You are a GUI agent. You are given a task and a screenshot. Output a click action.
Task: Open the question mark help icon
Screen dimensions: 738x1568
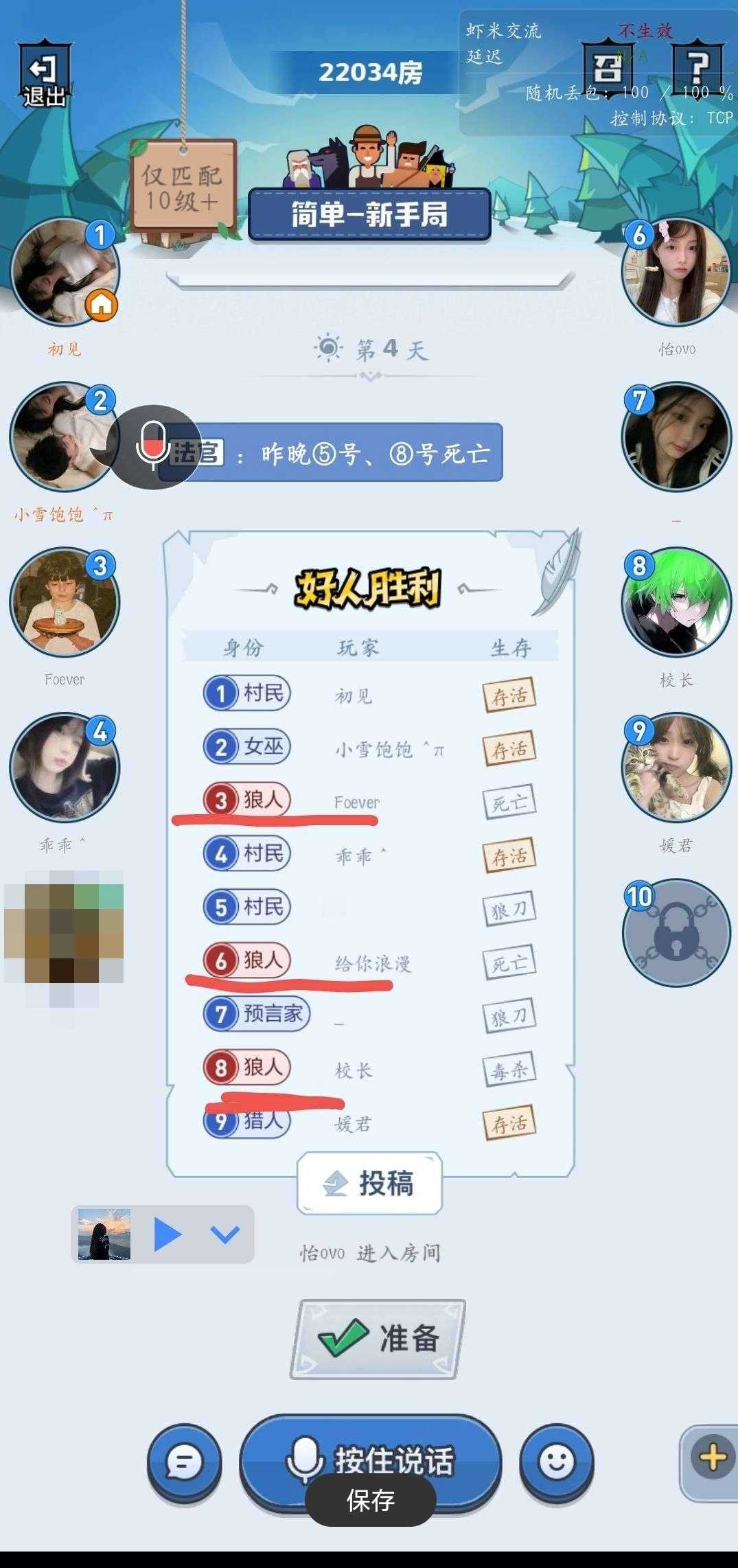point(697,69)
